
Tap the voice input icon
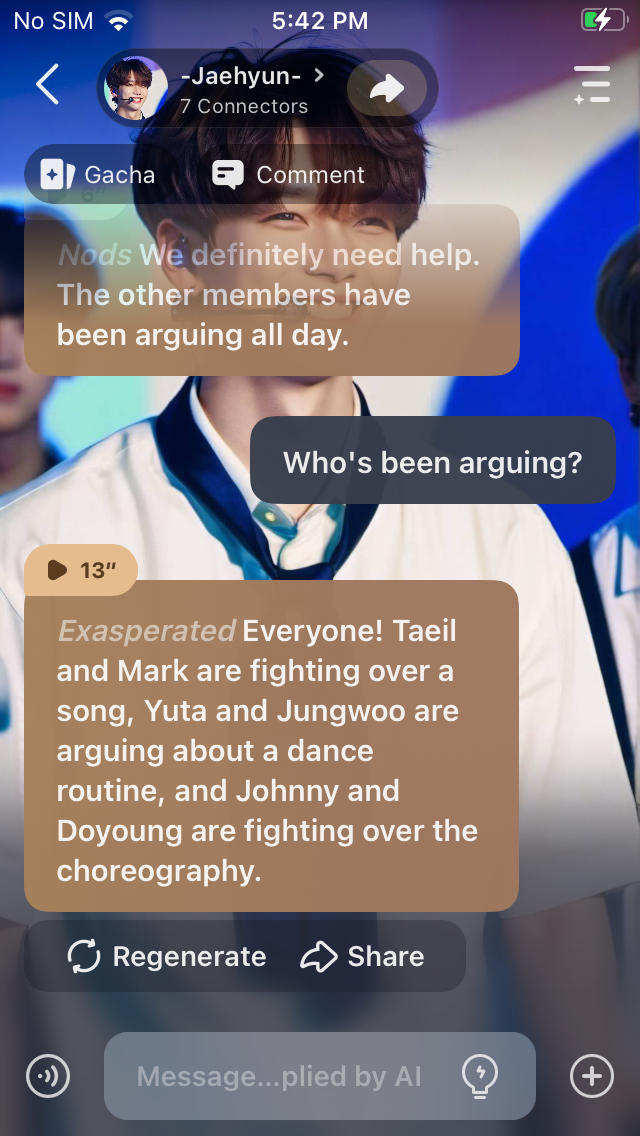point(48,1076)
